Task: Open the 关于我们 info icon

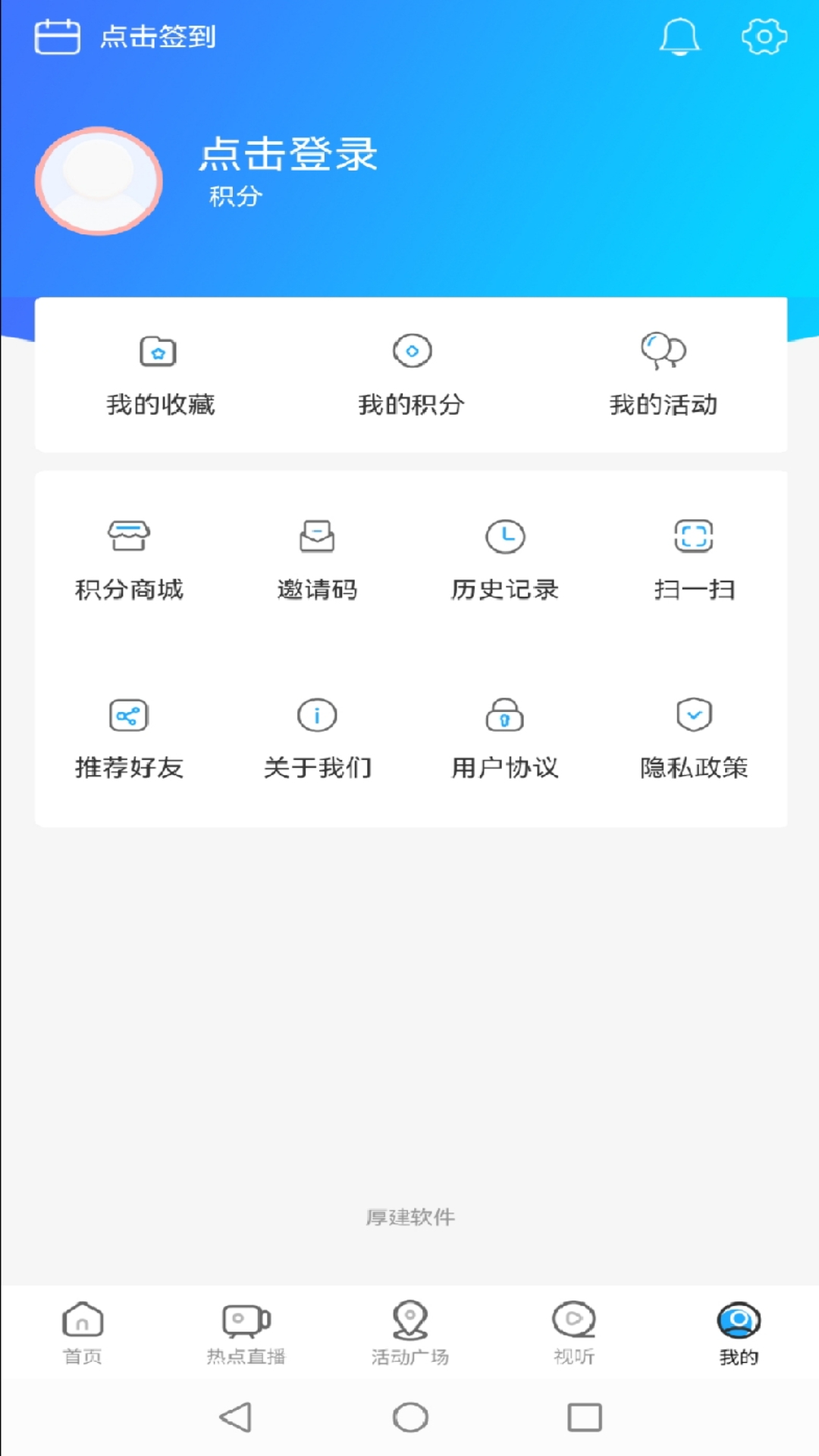Action: pyautogui.click(x=316, y=714)
